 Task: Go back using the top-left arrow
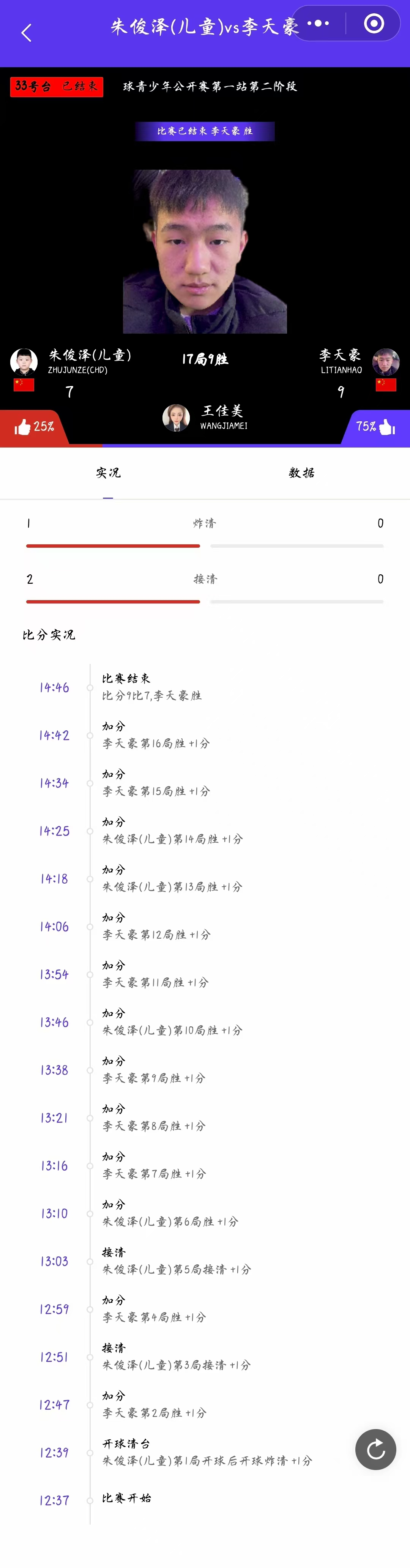(25, 33)
